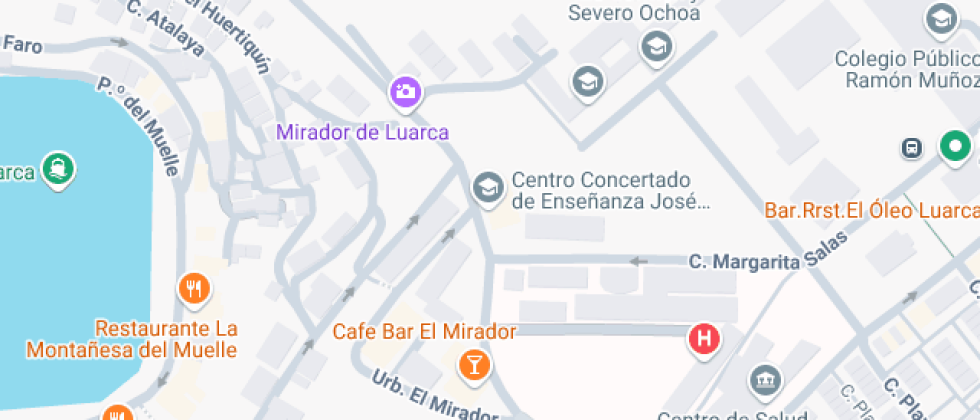980x420 pixels.
Task: Select the red hospital H marker
Action: coord(704,341)
